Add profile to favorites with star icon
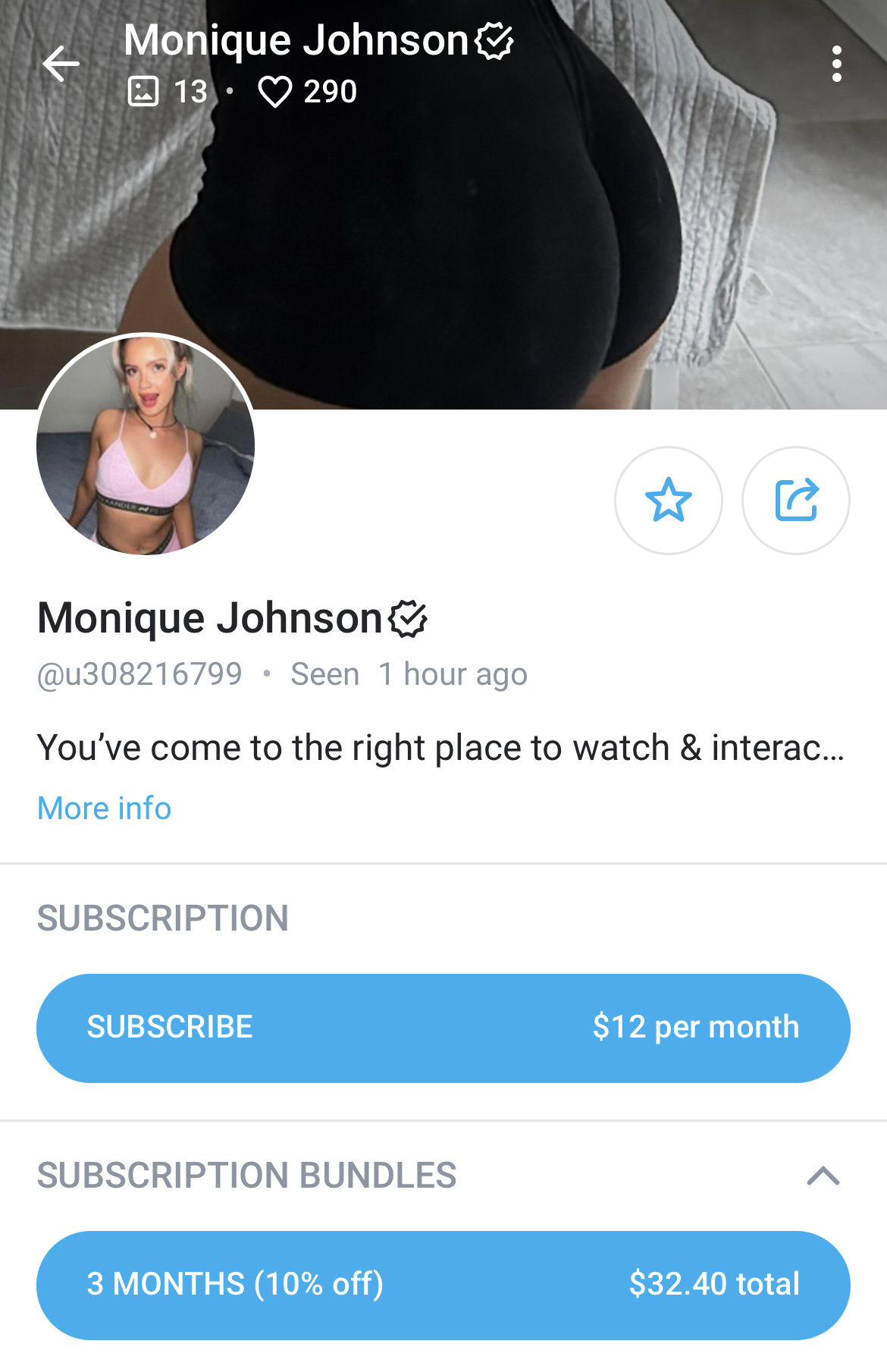This screenshot has height=1372, width=887. 668,501
